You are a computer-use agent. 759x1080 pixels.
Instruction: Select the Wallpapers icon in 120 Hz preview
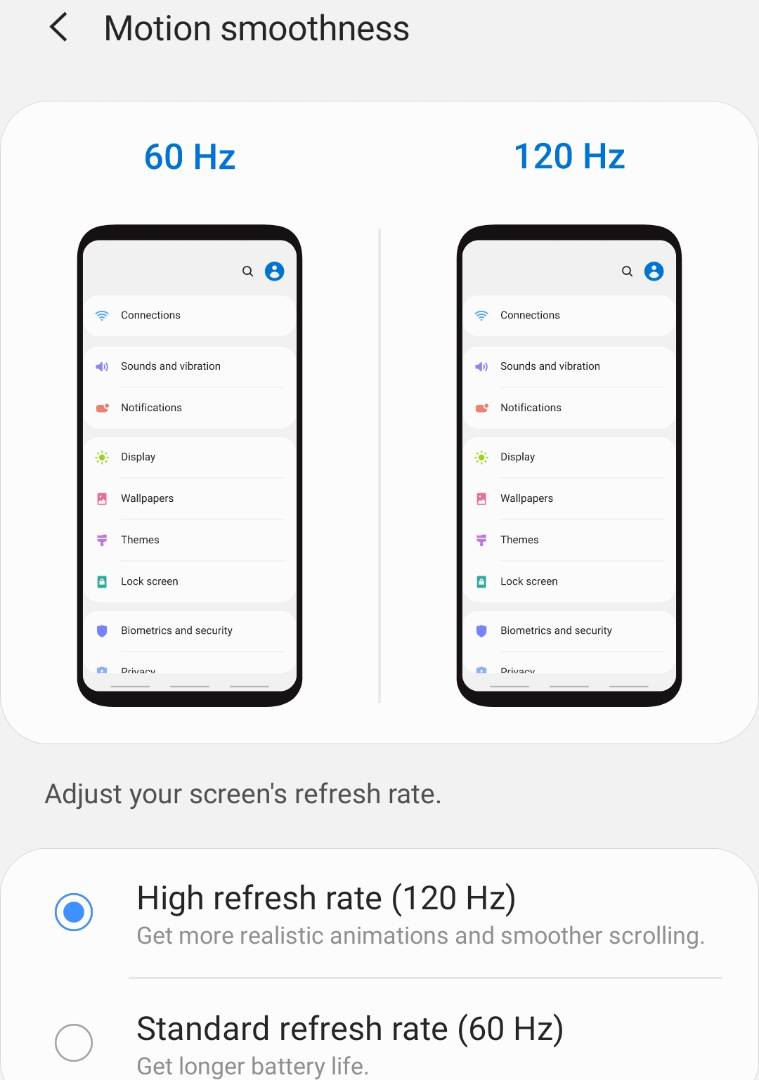pos(481,498)
